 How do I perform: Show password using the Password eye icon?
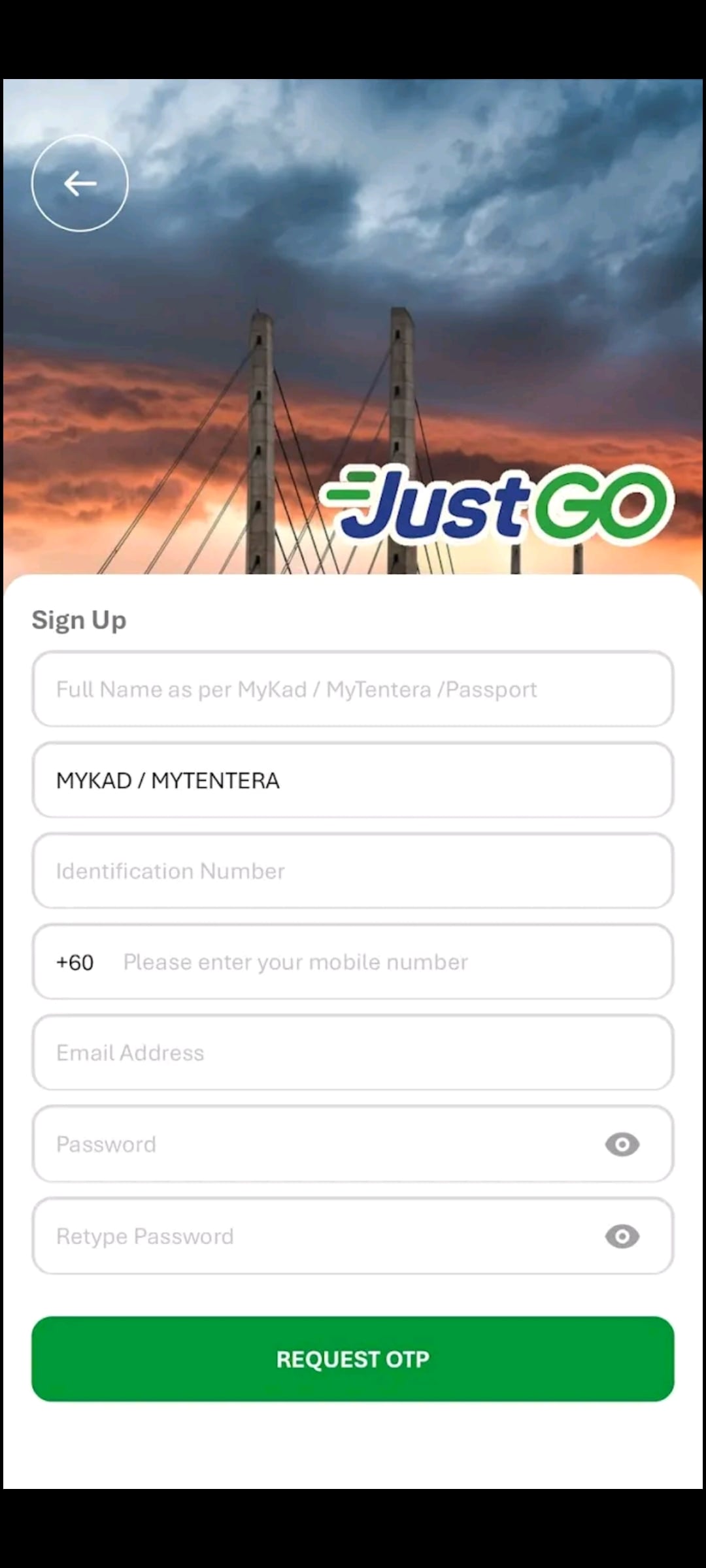point(622,1144)
